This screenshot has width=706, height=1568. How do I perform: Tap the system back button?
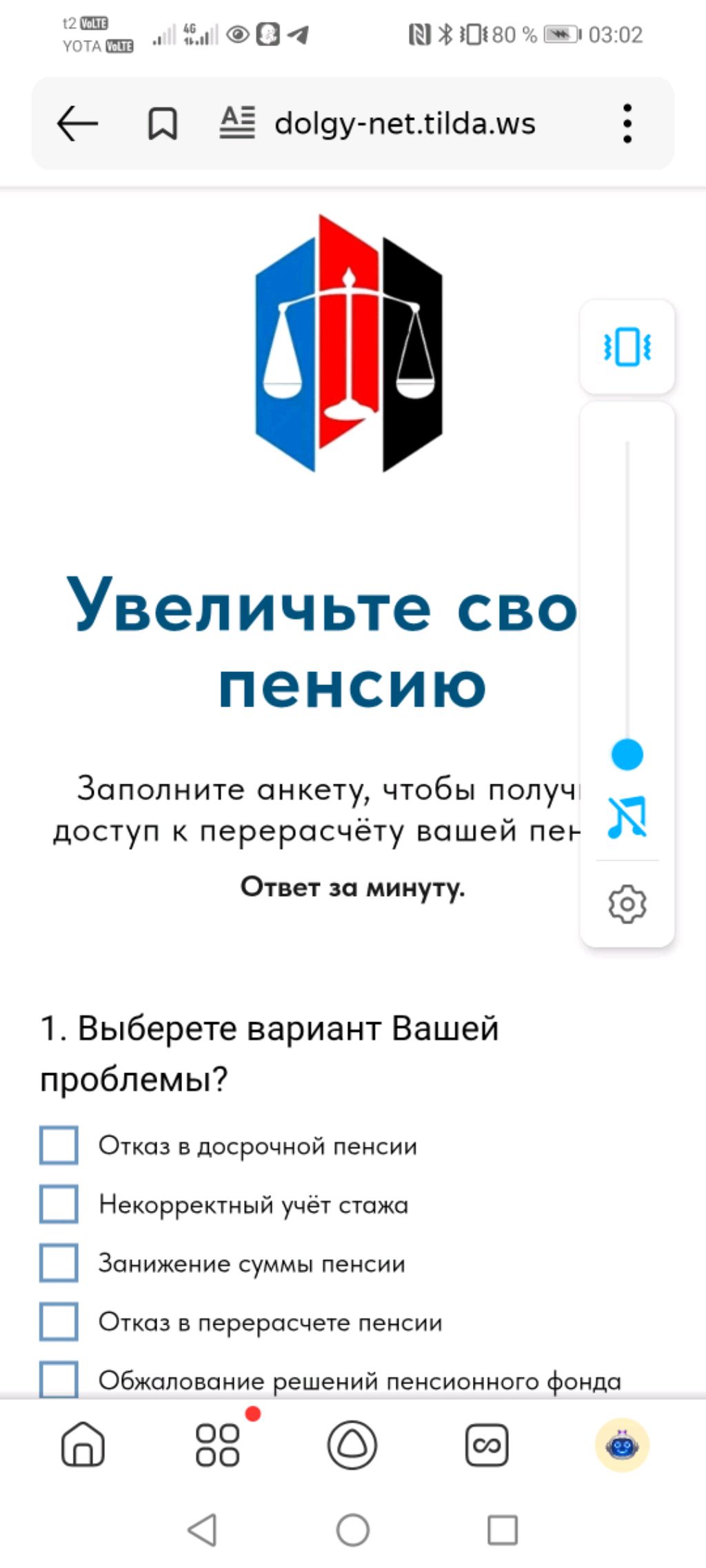point(202,1530)
